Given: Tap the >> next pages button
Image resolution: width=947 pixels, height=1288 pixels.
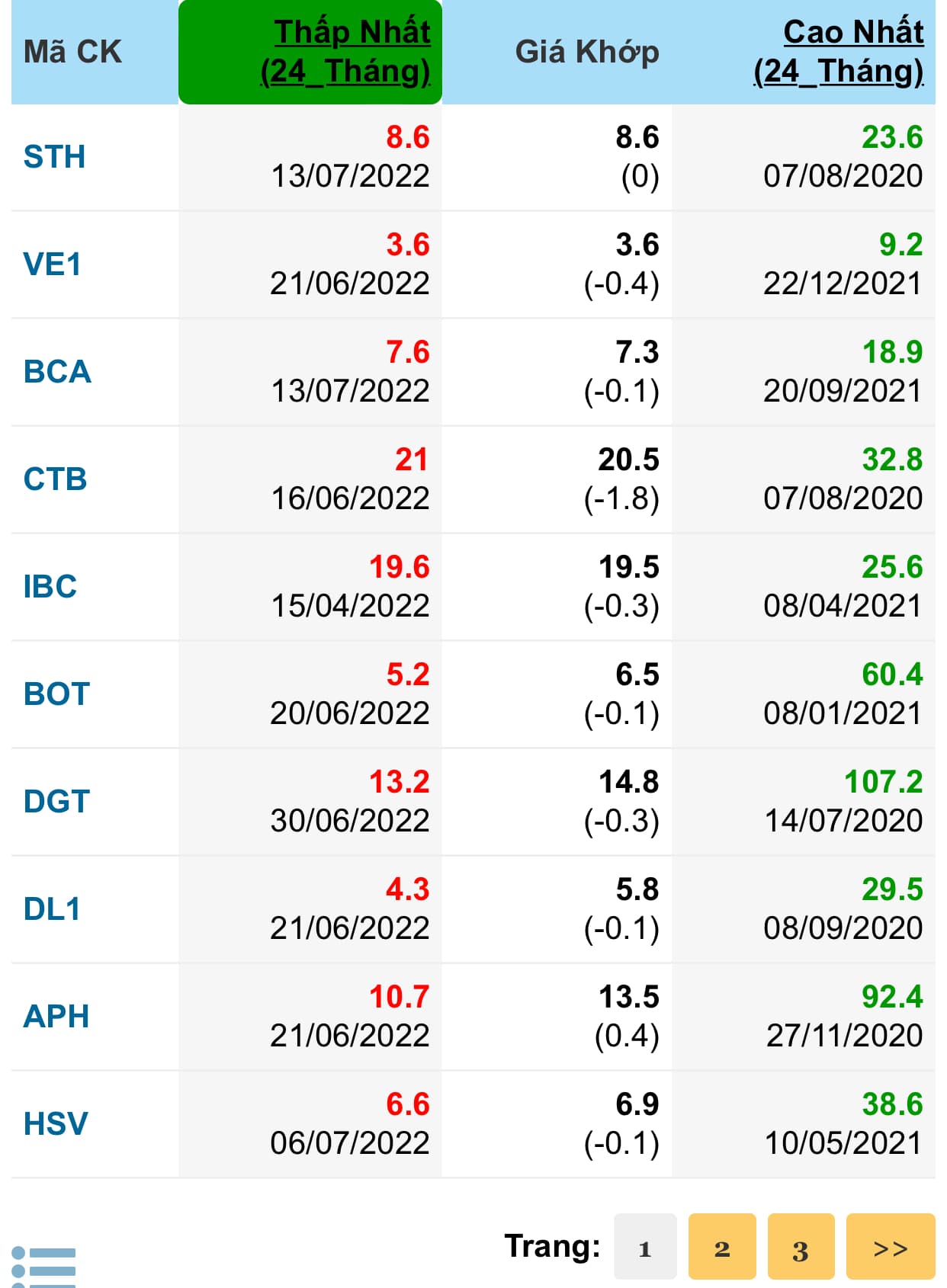Looking at the screenshot, I should (x=890, y=1247).
